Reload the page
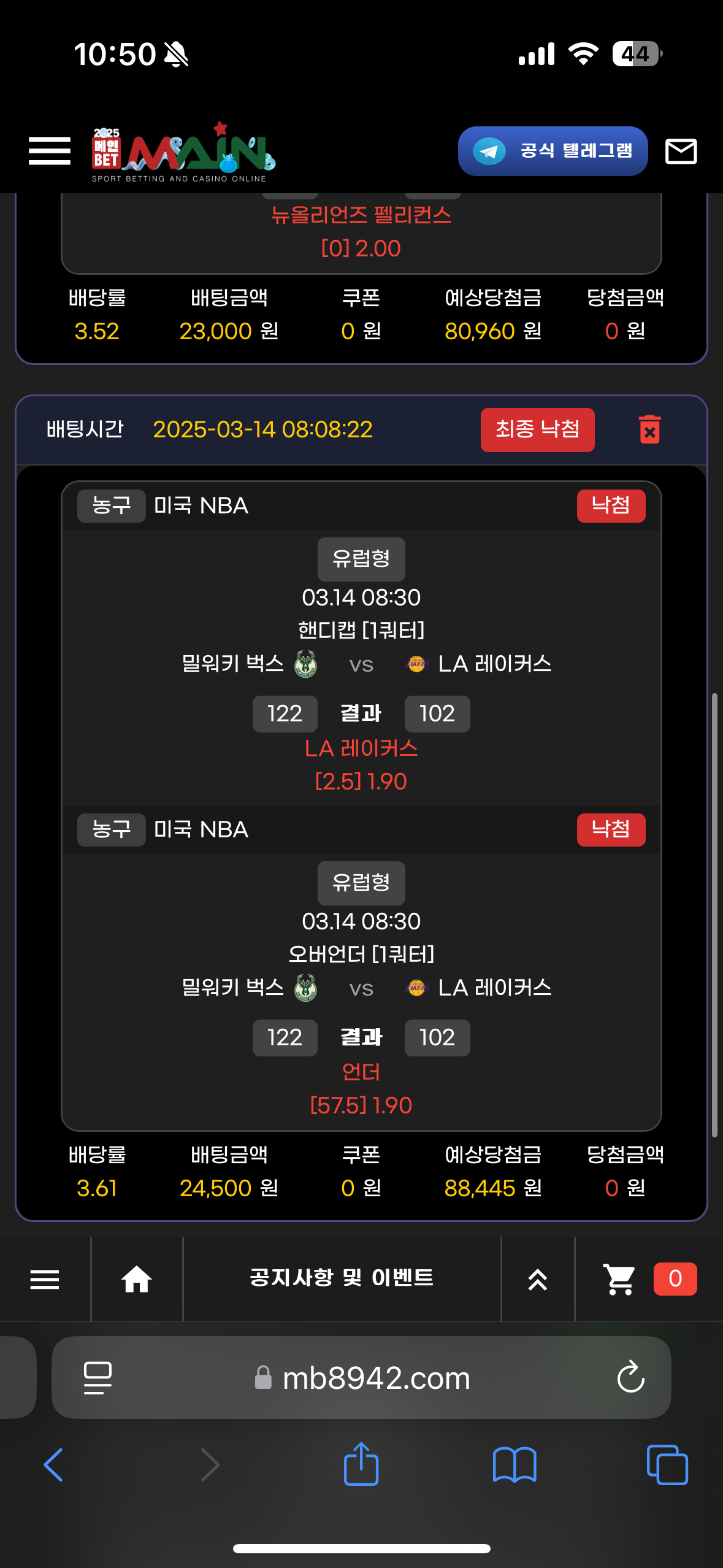The width and height of the screenshot is (723, 1568). (x=630, y=1378)
